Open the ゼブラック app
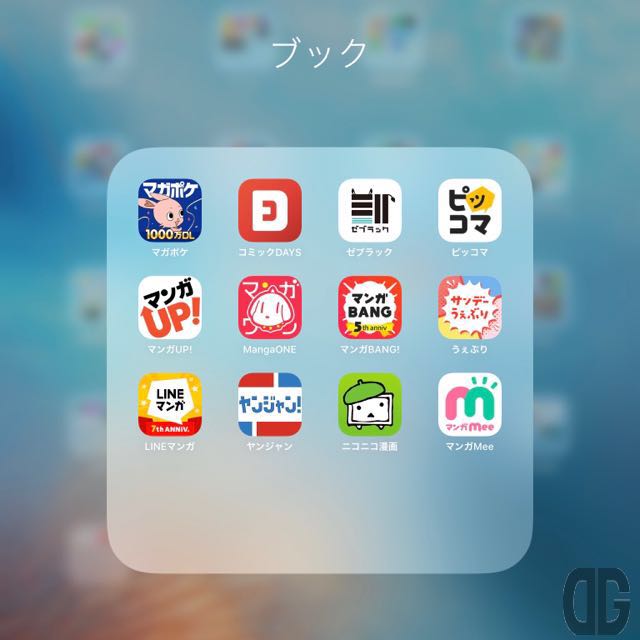640x640 pixels. click(370, 211)
